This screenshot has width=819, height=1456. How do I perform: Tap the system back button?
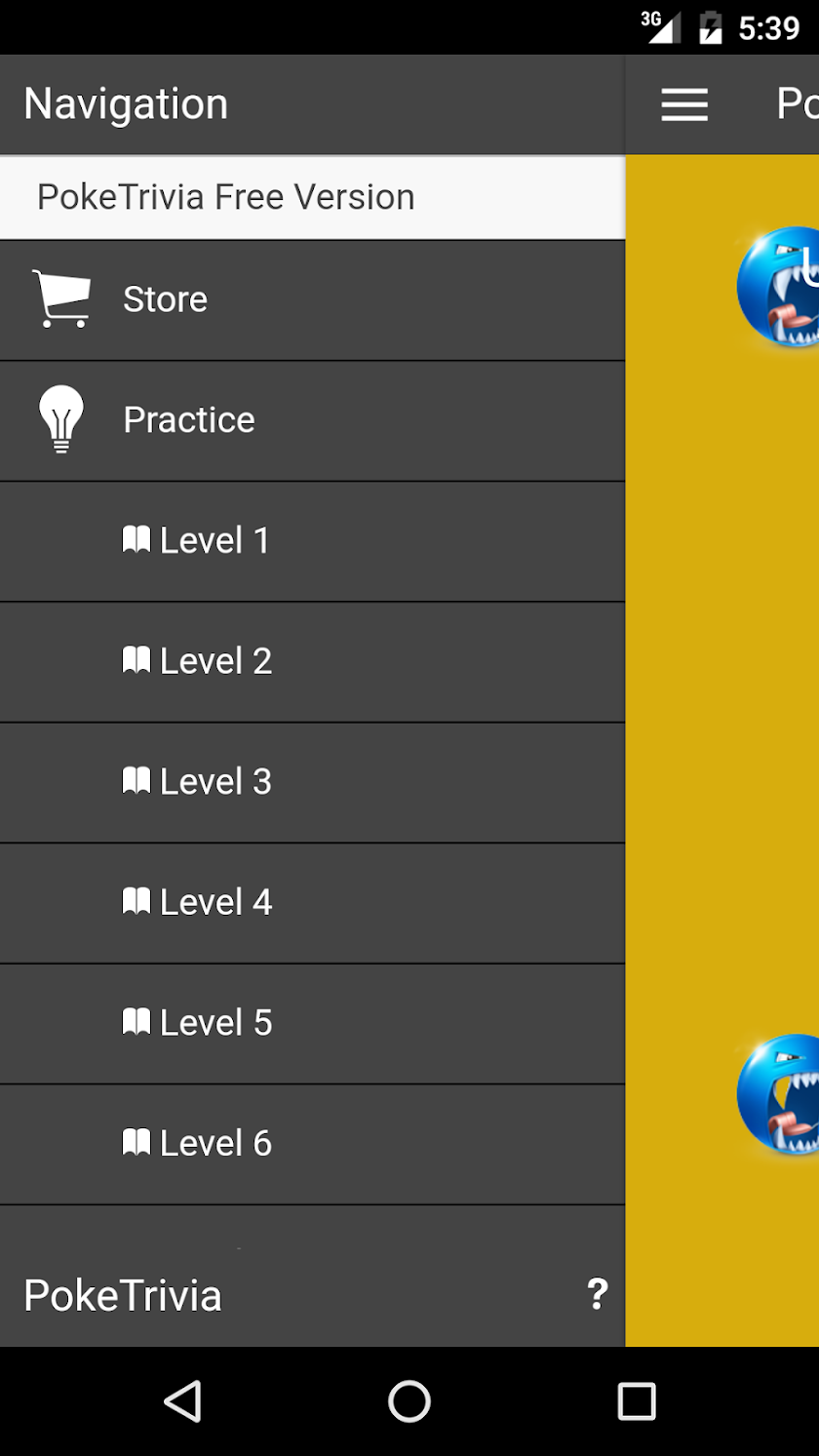182,1401
